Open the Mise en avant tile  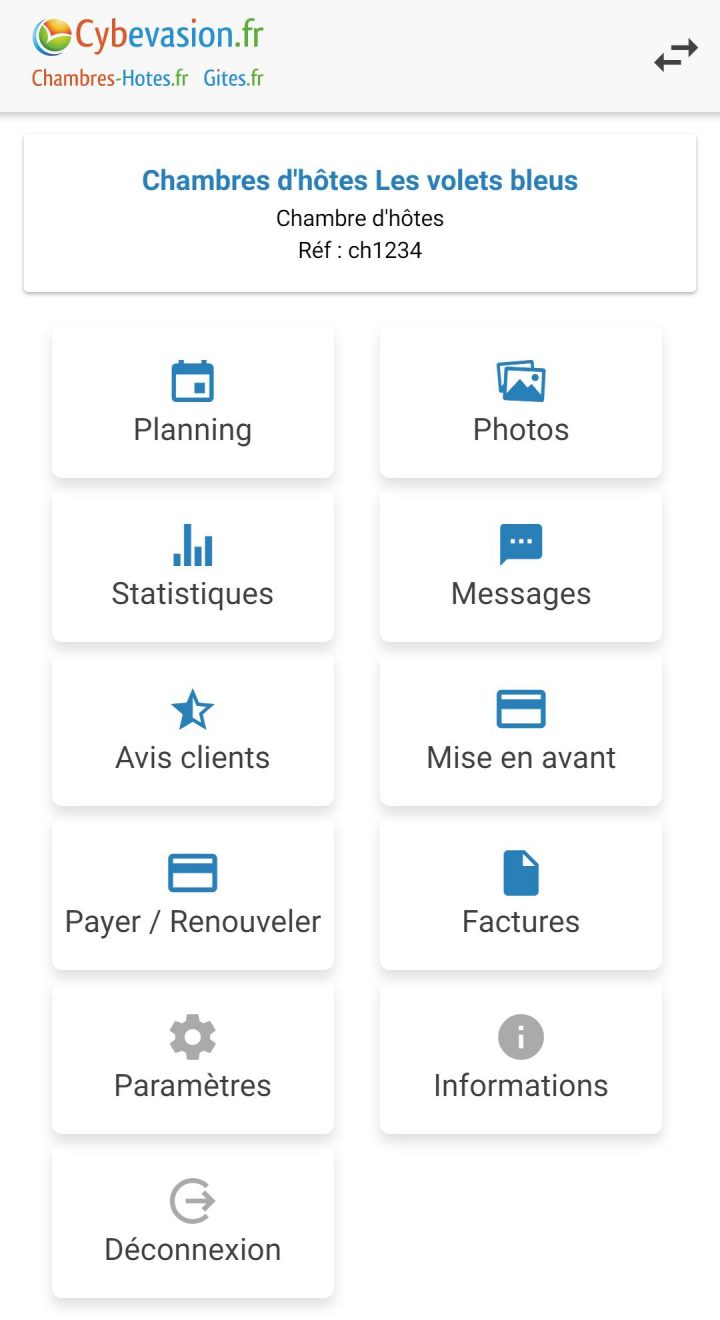point(520,731)
